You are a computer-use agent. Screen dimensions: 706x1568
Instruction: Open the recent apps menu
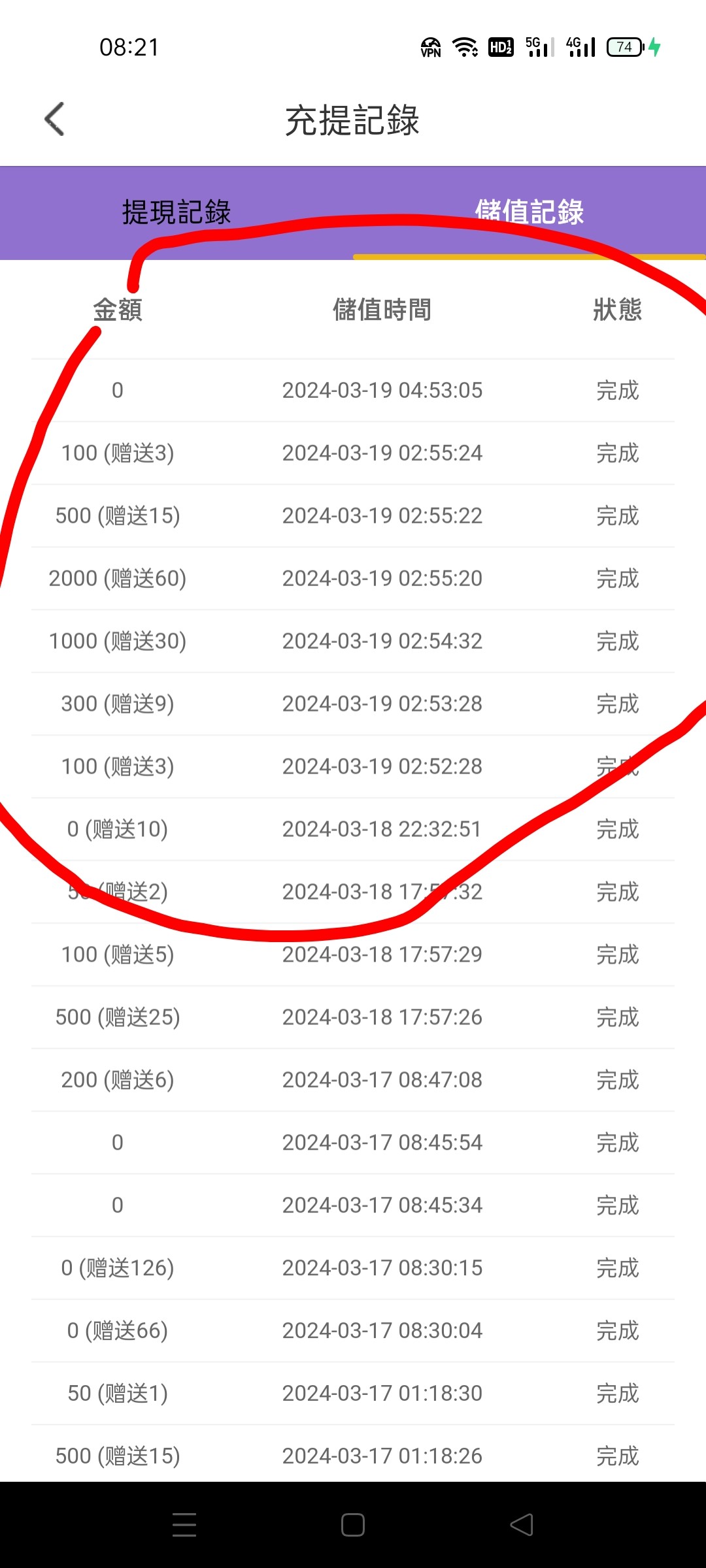tap(184, 1525)
